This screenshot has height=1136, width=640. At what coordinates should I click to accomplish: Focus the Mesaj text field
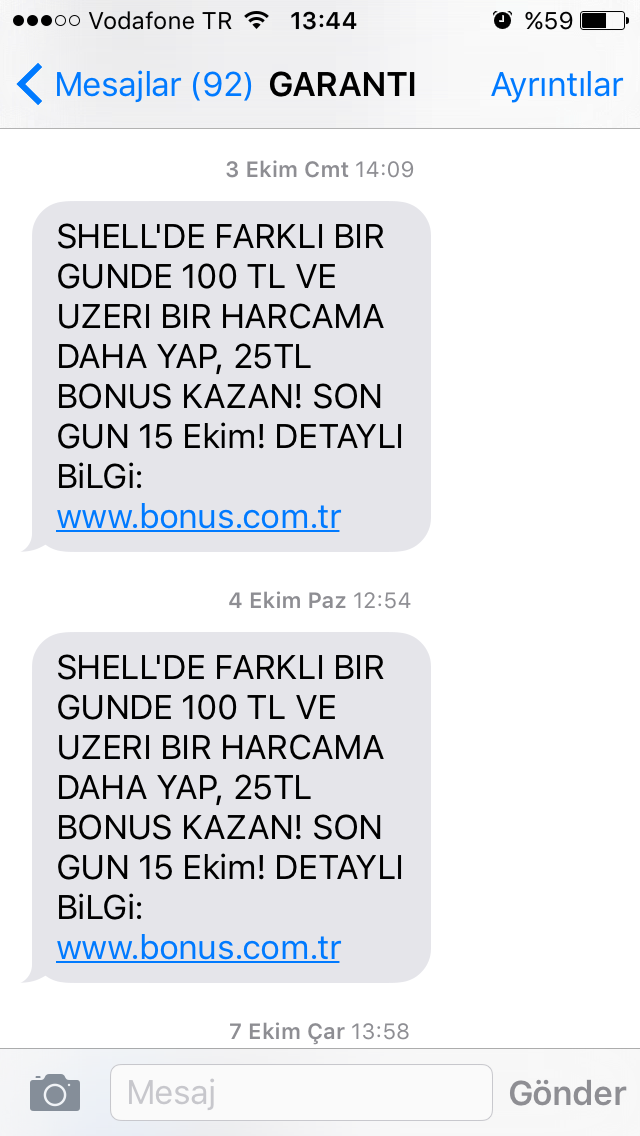(x=301, y=1093)
